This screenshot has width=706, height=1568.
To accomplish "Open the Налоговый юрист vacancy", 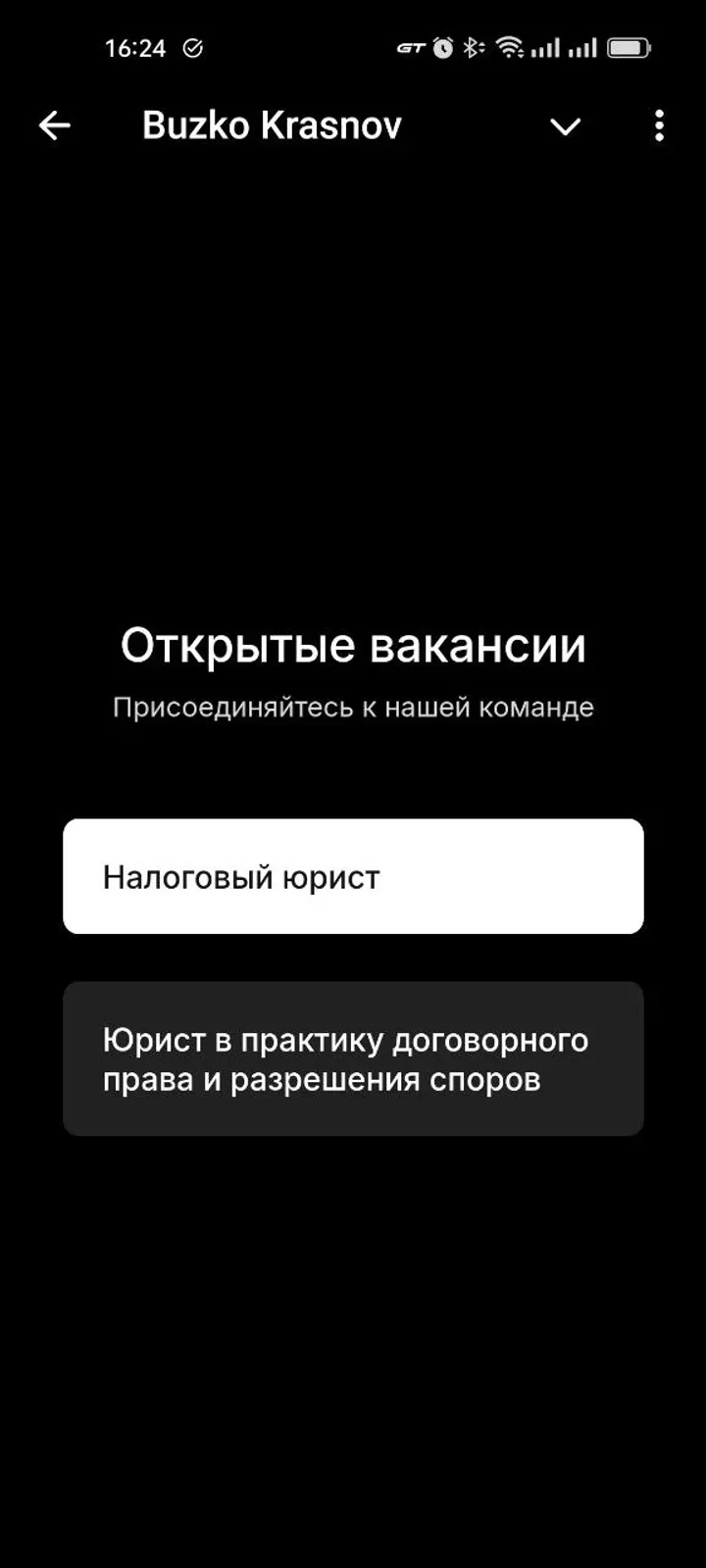I will 353,876.
